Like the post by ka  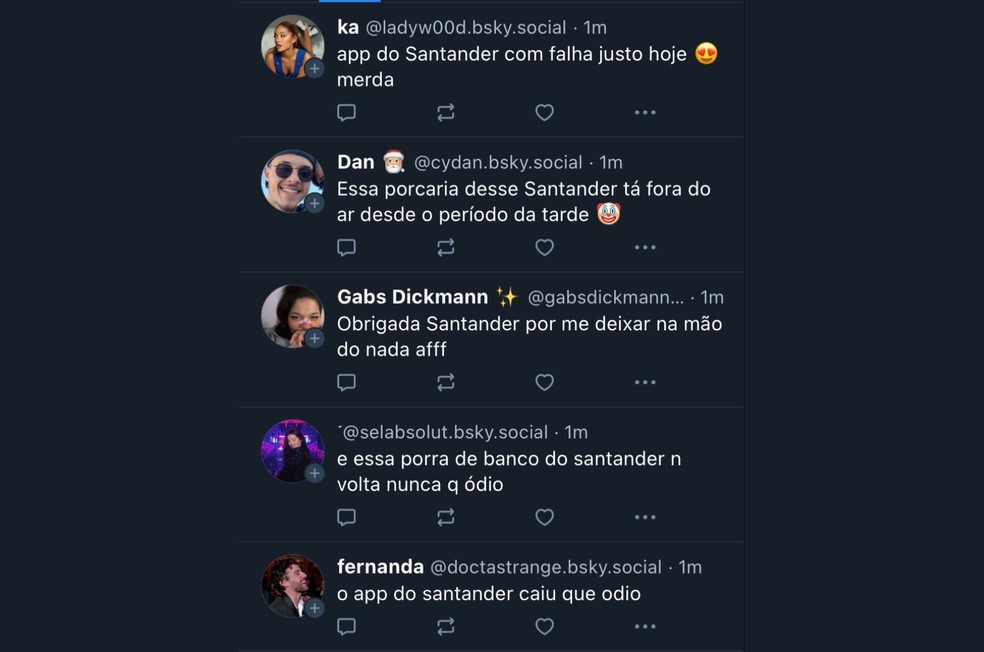pyautogui.click(x=544, y=113)
